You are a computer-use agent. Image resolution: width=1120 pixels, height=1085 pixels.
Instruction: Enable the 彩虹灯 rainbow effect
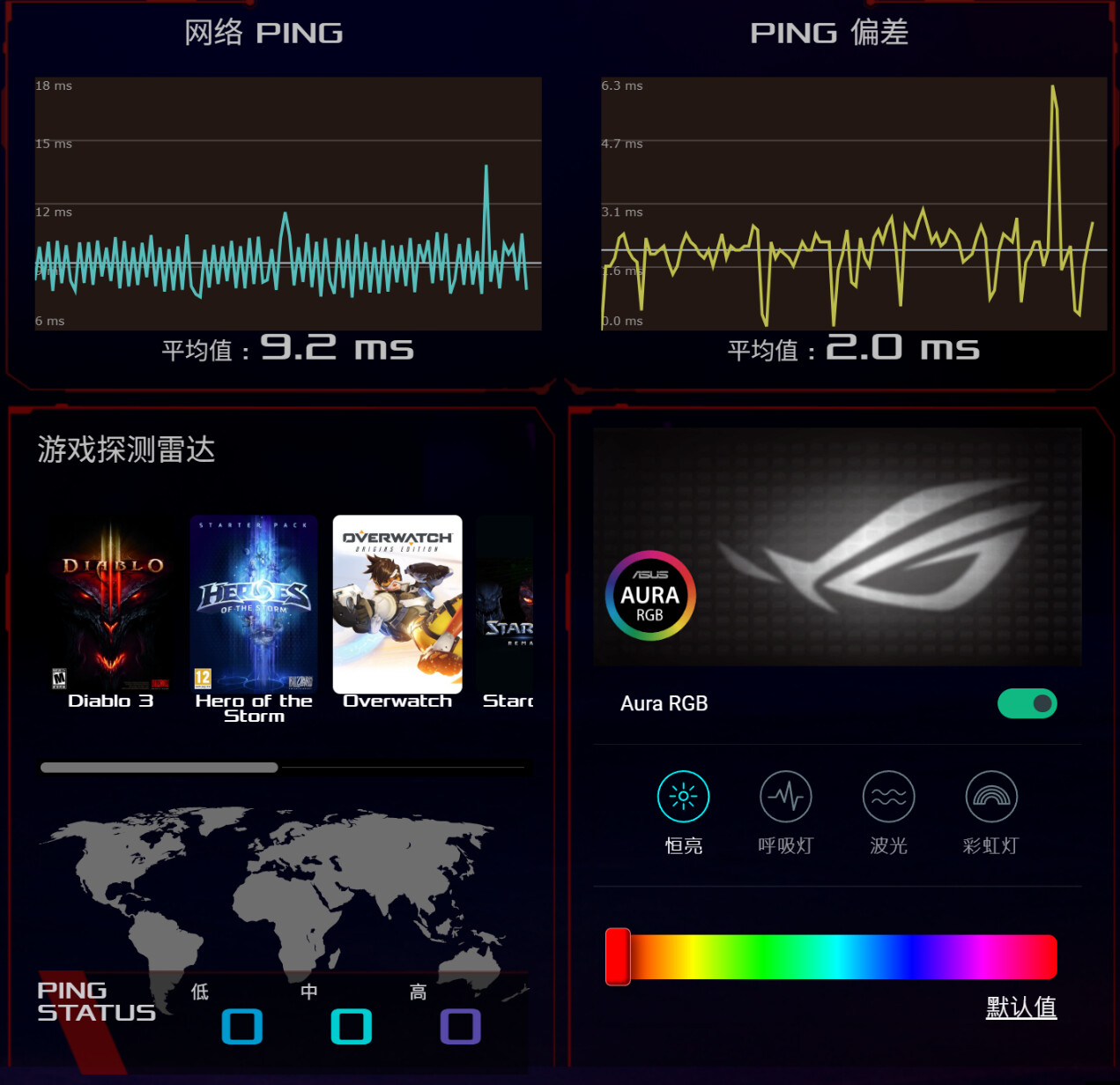(991, 797)
